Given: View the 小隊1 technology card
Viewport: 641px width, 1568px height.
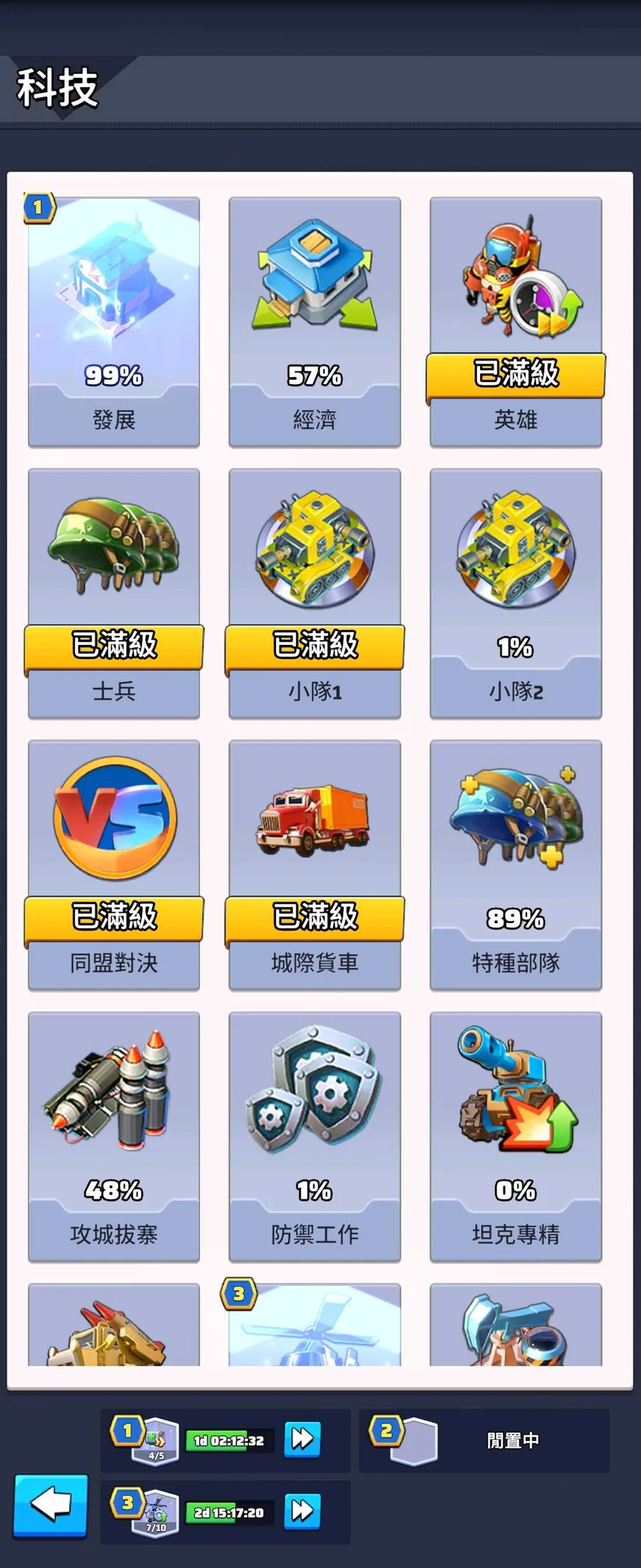Looking at the screenshot, I should pos(315,593).
